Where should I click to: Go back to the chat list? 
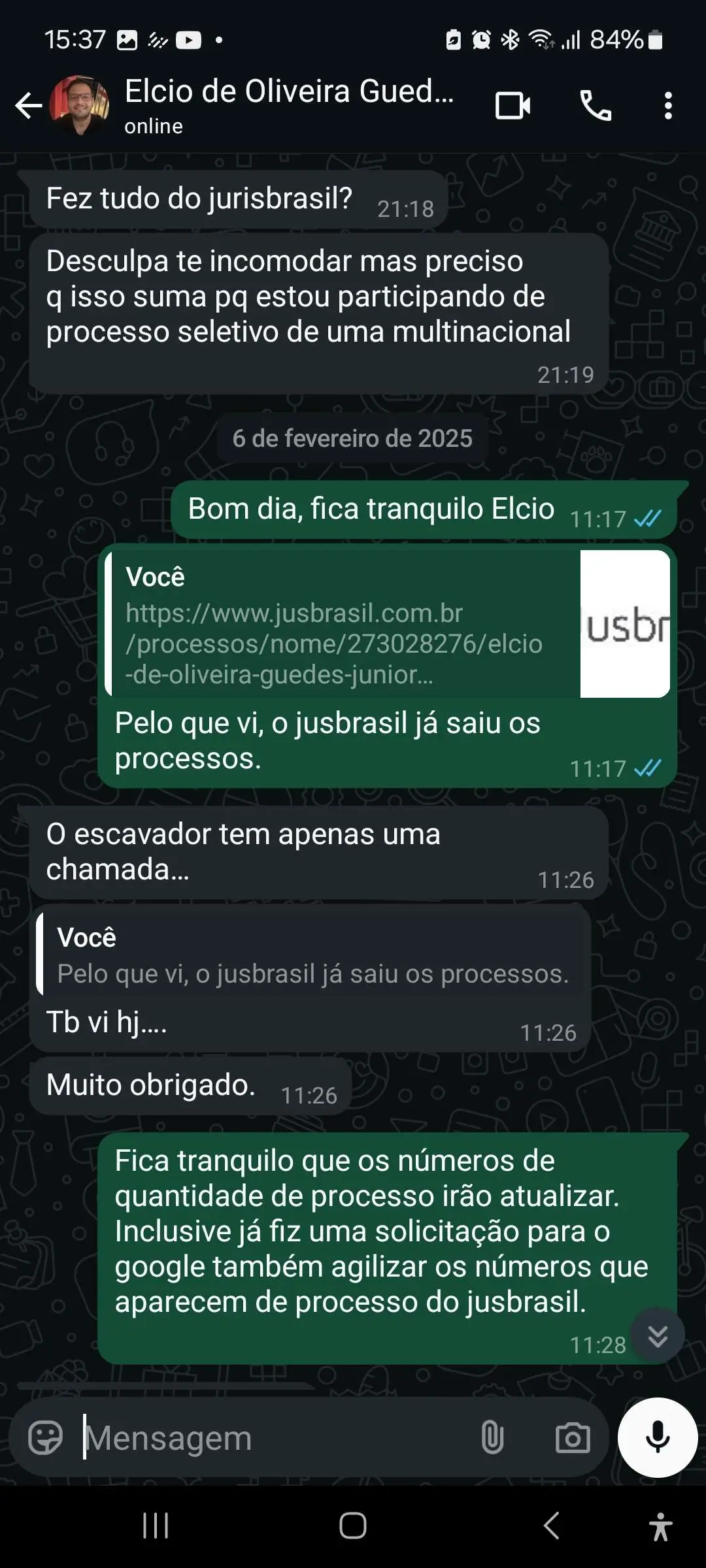(29, 106)
